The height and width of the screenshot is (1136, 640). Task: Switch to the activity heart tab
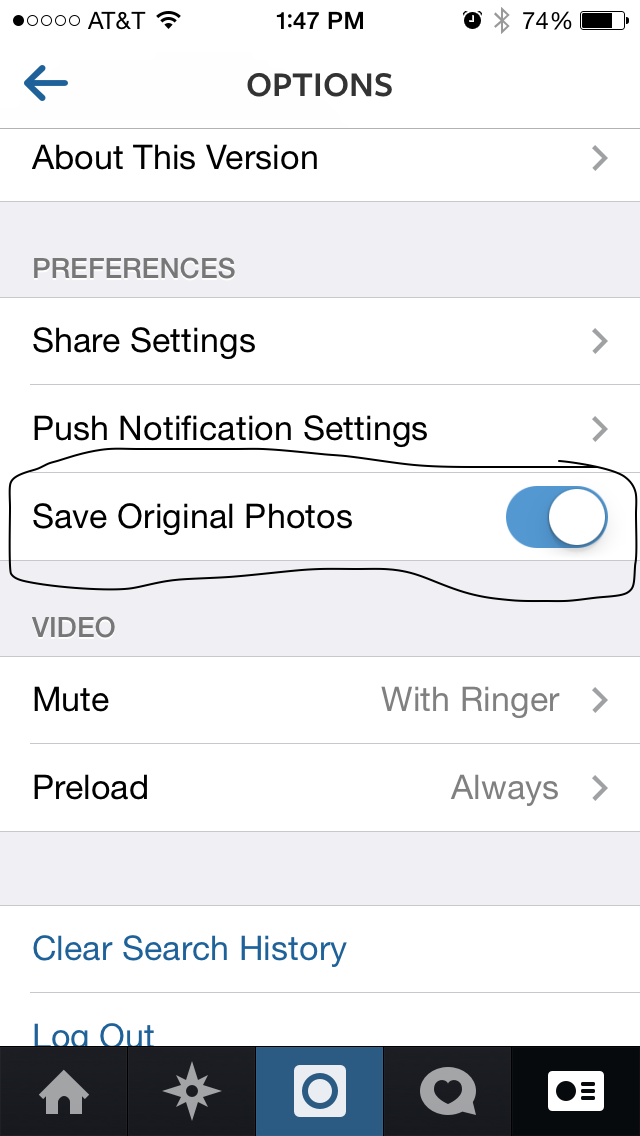coord(448,1092)
